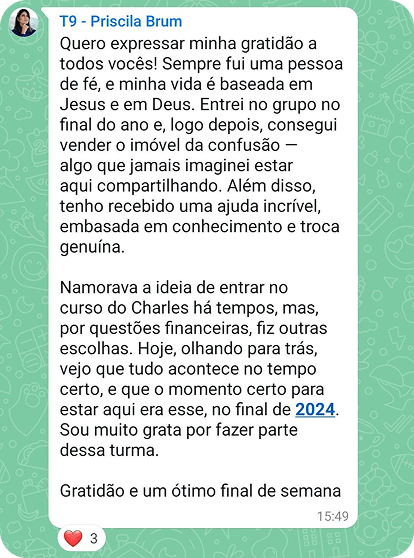View who reacted with the heart emoji
414x558 pixels.
pyautogui.click(x=82, y=538)
